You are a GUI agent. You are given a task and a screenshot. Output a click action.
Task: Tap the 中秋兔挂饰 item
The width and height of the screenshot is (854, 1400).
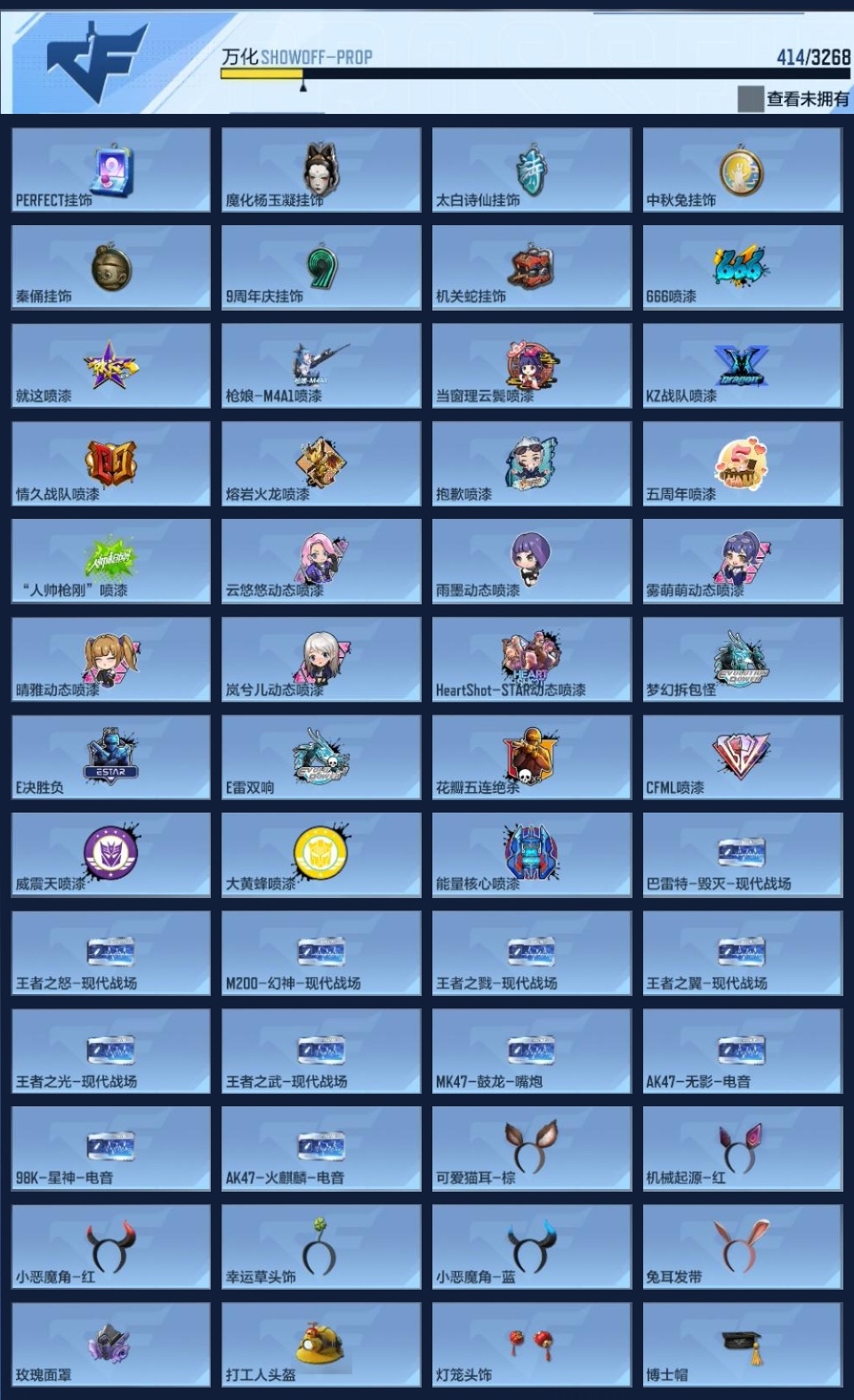742,170
